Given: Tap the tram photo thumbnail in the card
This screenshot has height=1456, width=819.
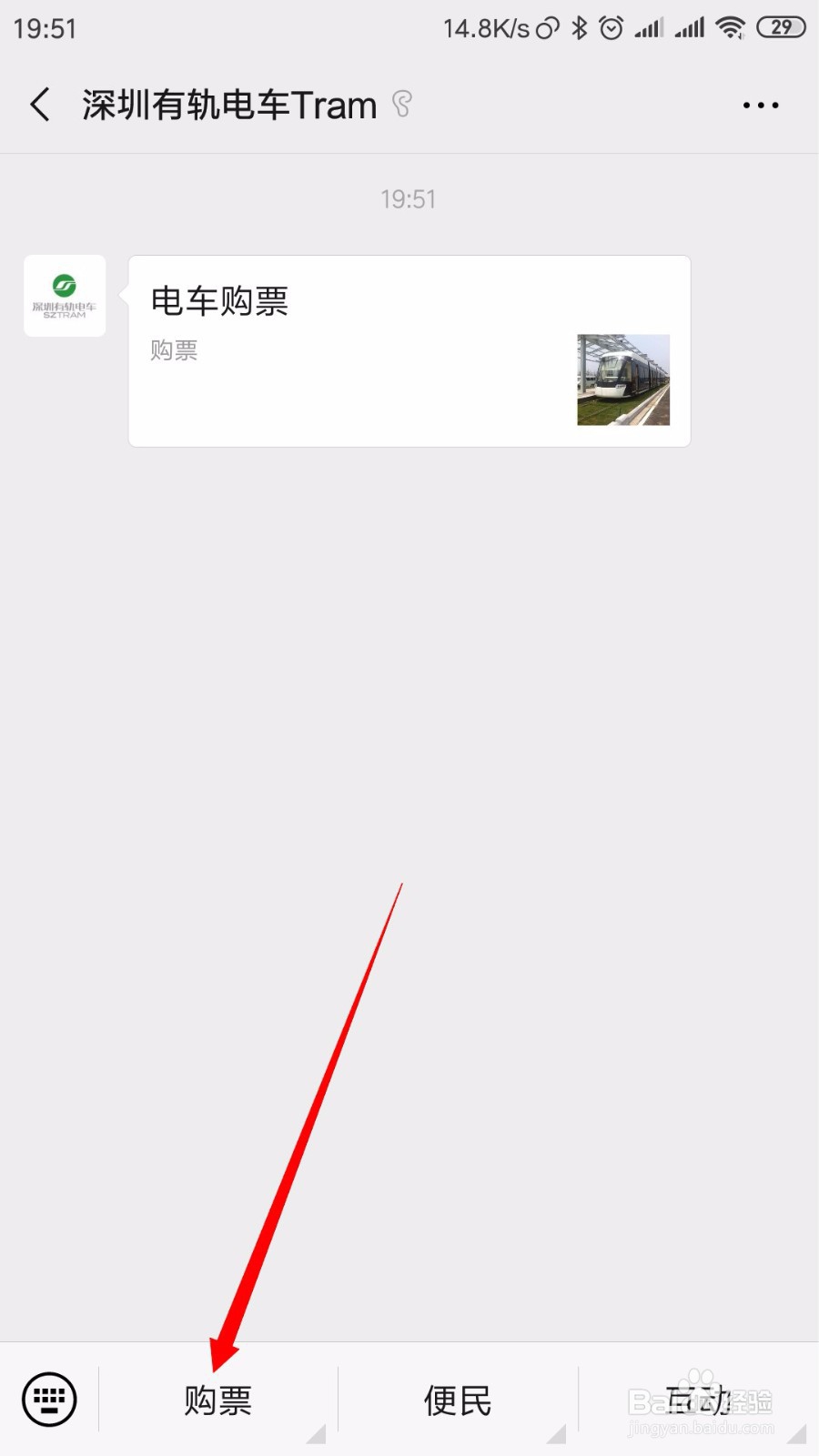Looking at the screenshot, I should [623, 379].
